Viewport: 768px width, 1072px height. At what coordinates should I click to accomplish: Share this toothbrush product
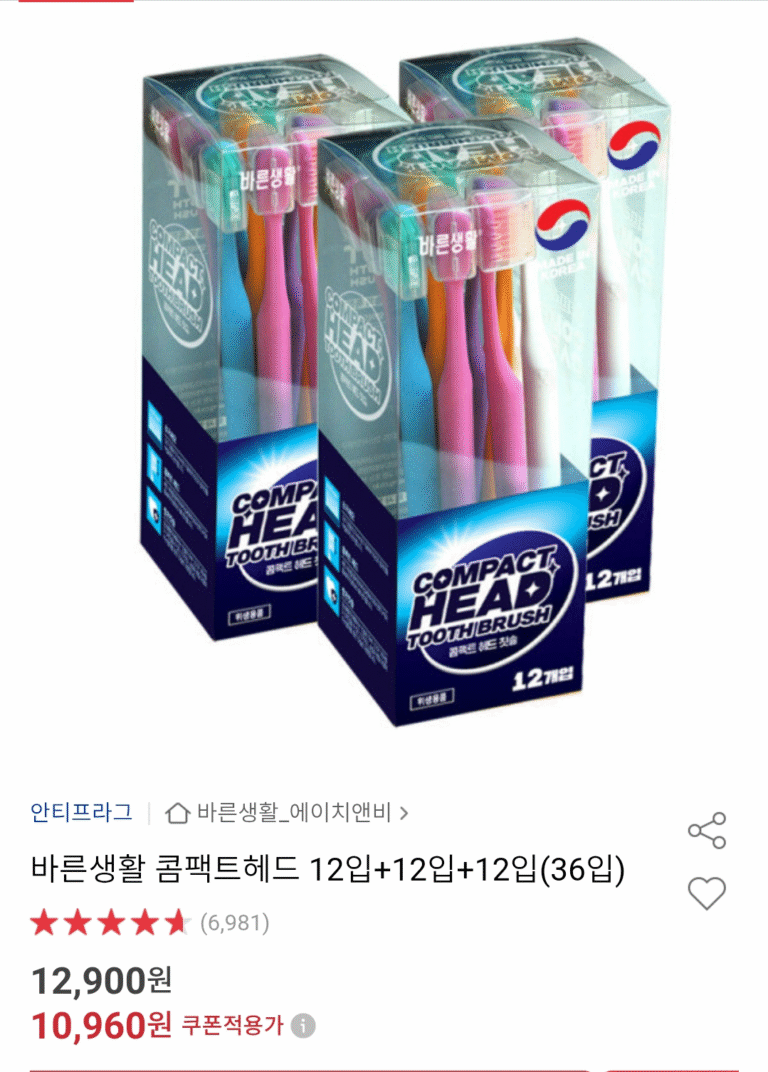point(706,831)
